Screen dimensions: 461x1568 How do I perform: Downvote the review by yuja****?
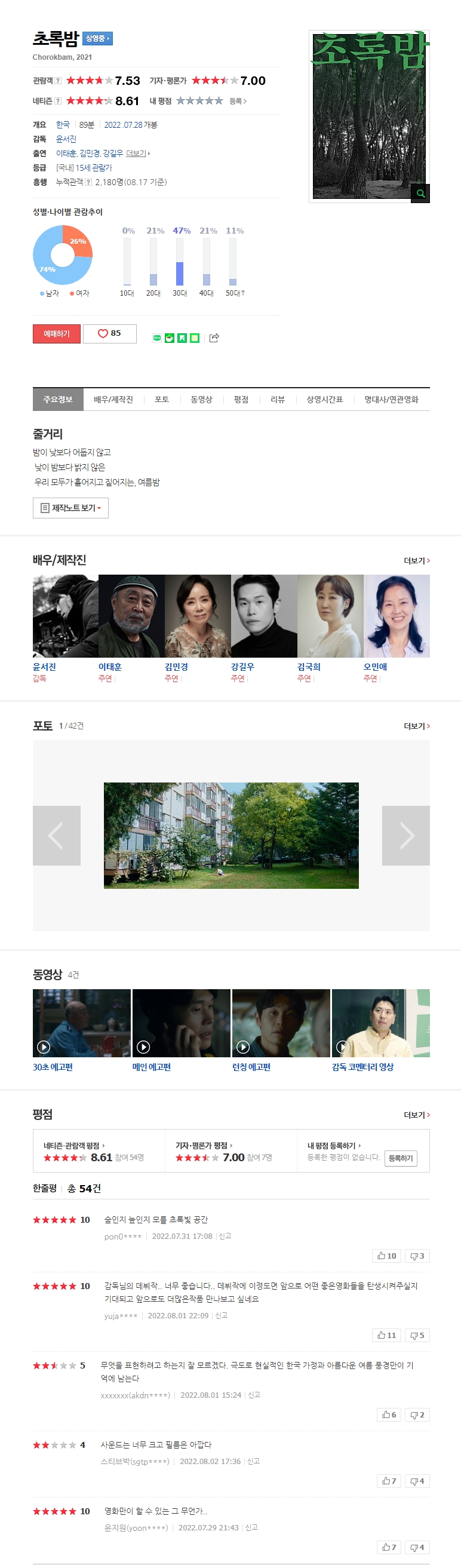click(417, 1335)
